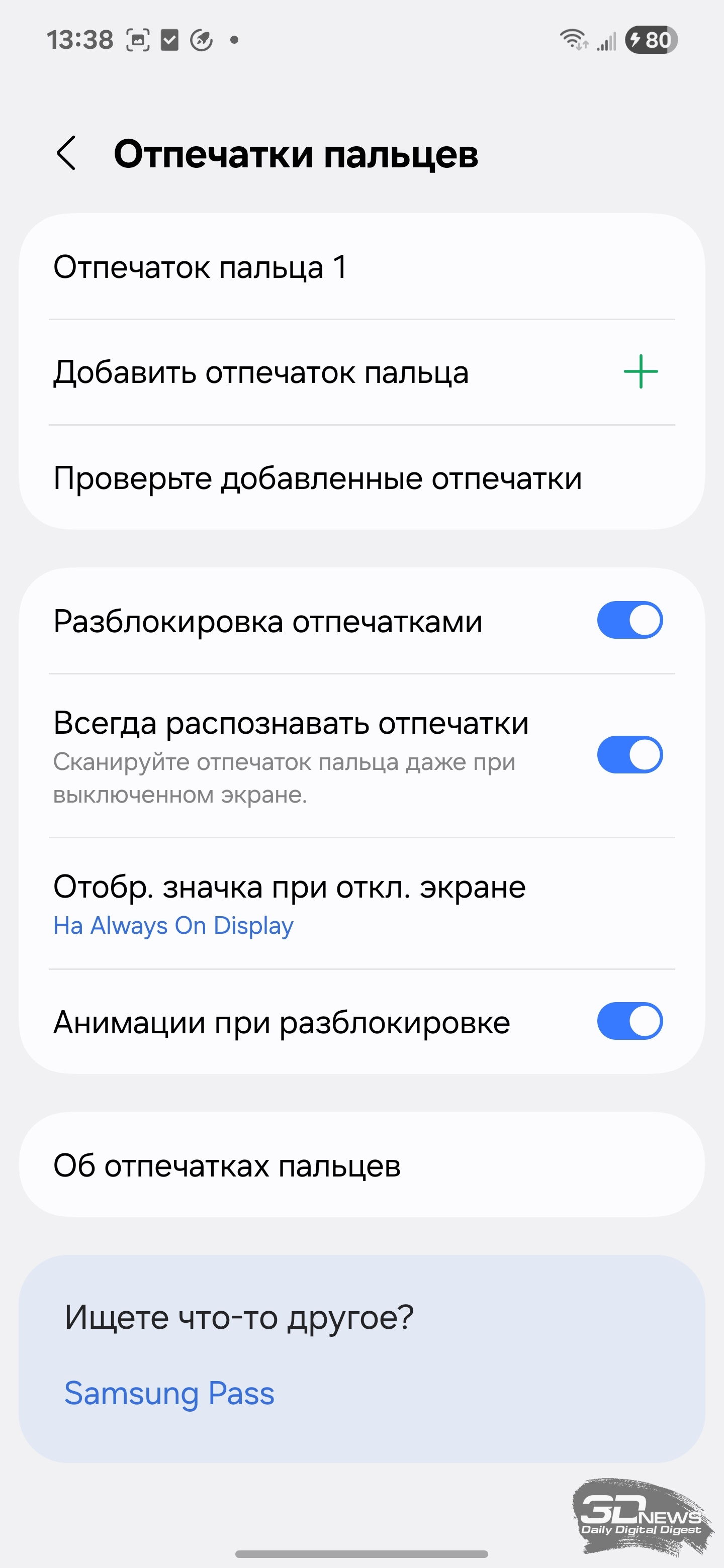Go back from Отпечатки пальцев screen
This screenshot has height=1568, width=724.
click(66, 153)
